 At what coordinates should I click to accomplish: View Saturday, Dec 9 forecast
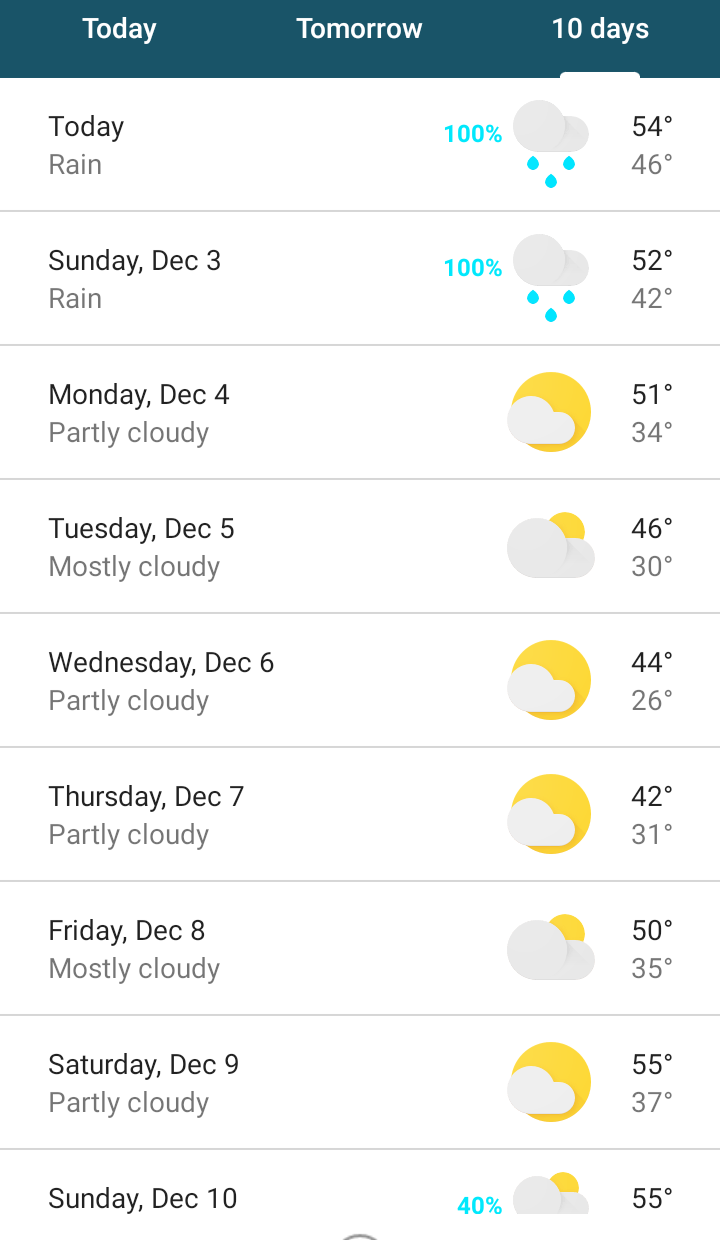point(360,1083)
